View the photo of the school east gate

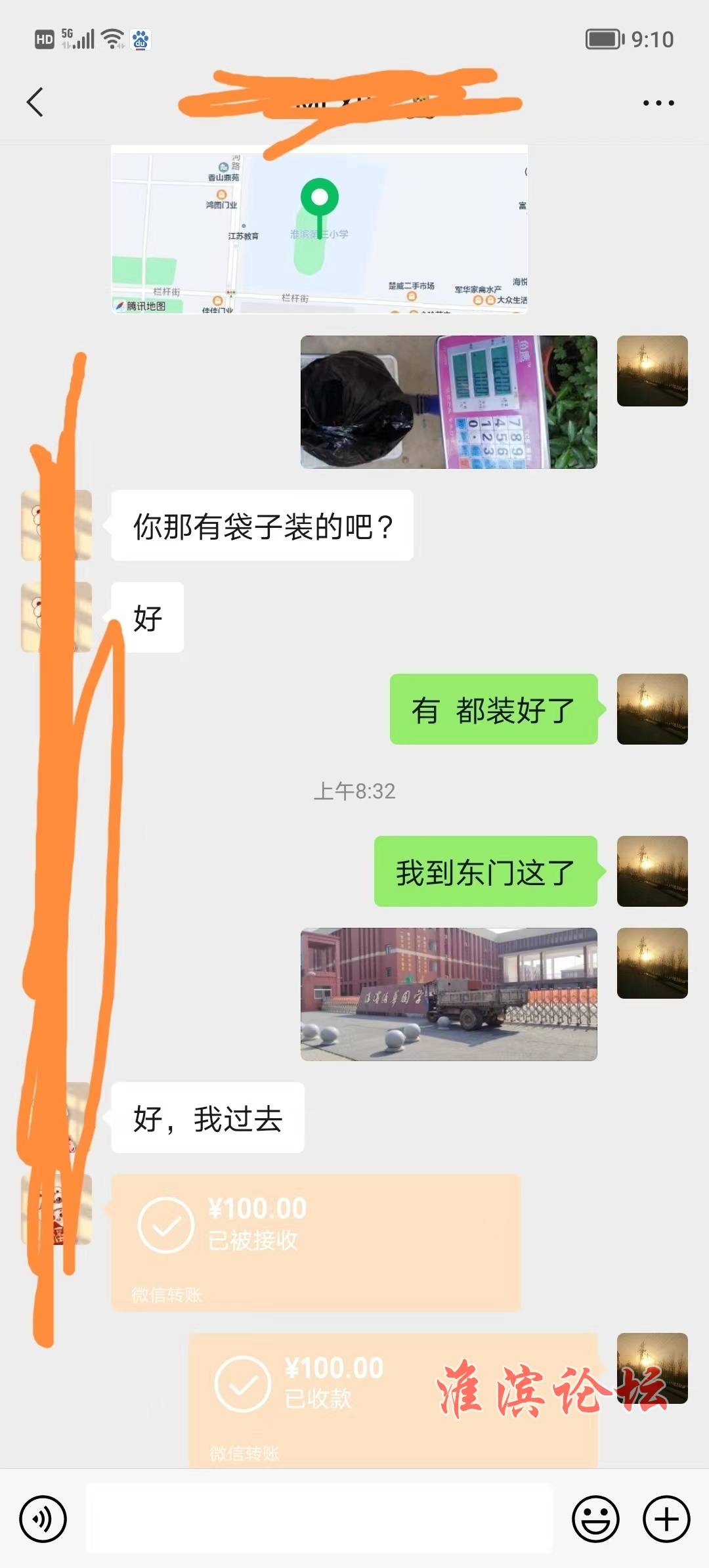448,993
